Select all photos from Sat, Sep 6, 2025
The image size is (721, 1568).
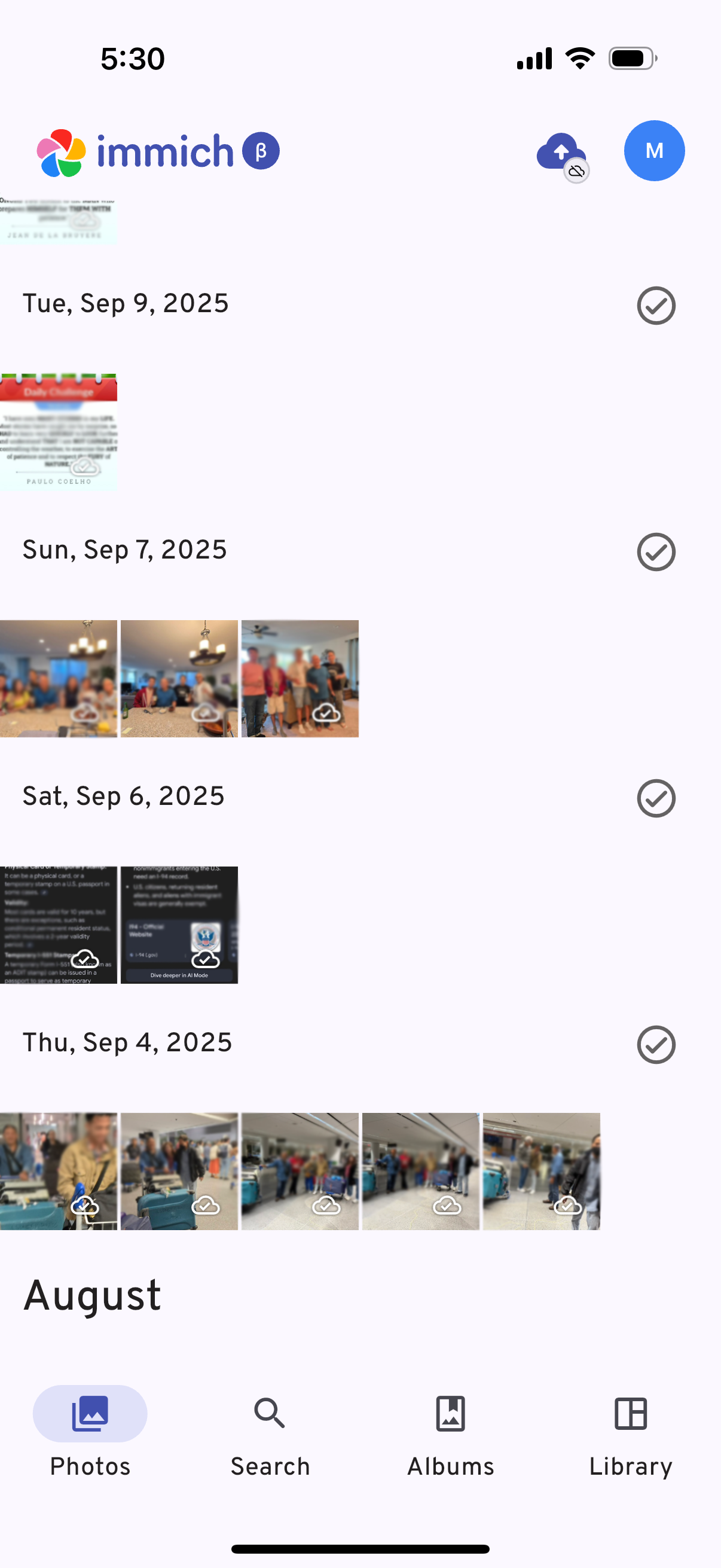(656, 798)
